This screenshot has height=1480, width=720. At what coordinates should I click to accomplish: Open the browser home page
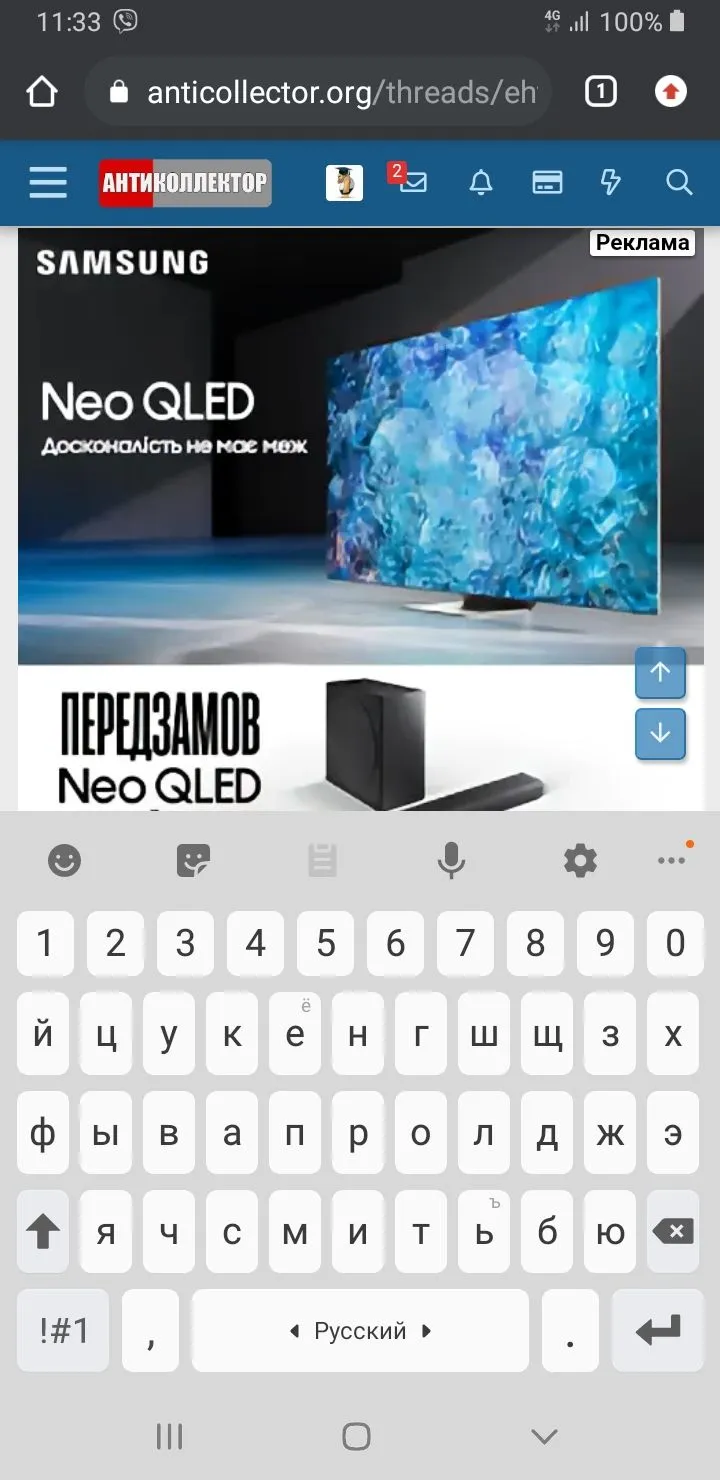pyautogui.click(x=42, y=92)
